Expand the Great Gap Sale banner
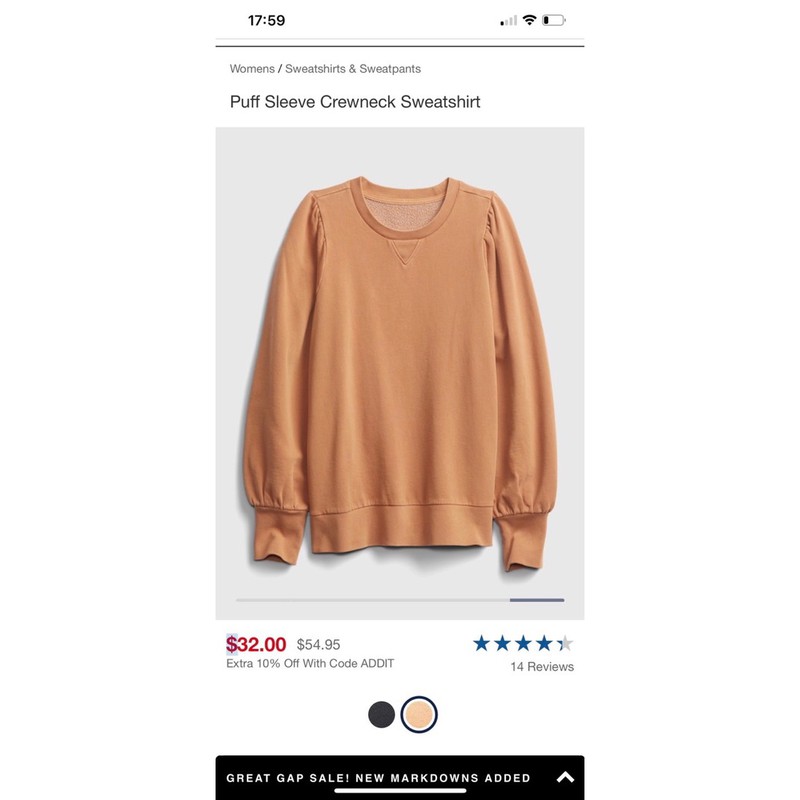This screenshot has width=800, height=800. 565,777
